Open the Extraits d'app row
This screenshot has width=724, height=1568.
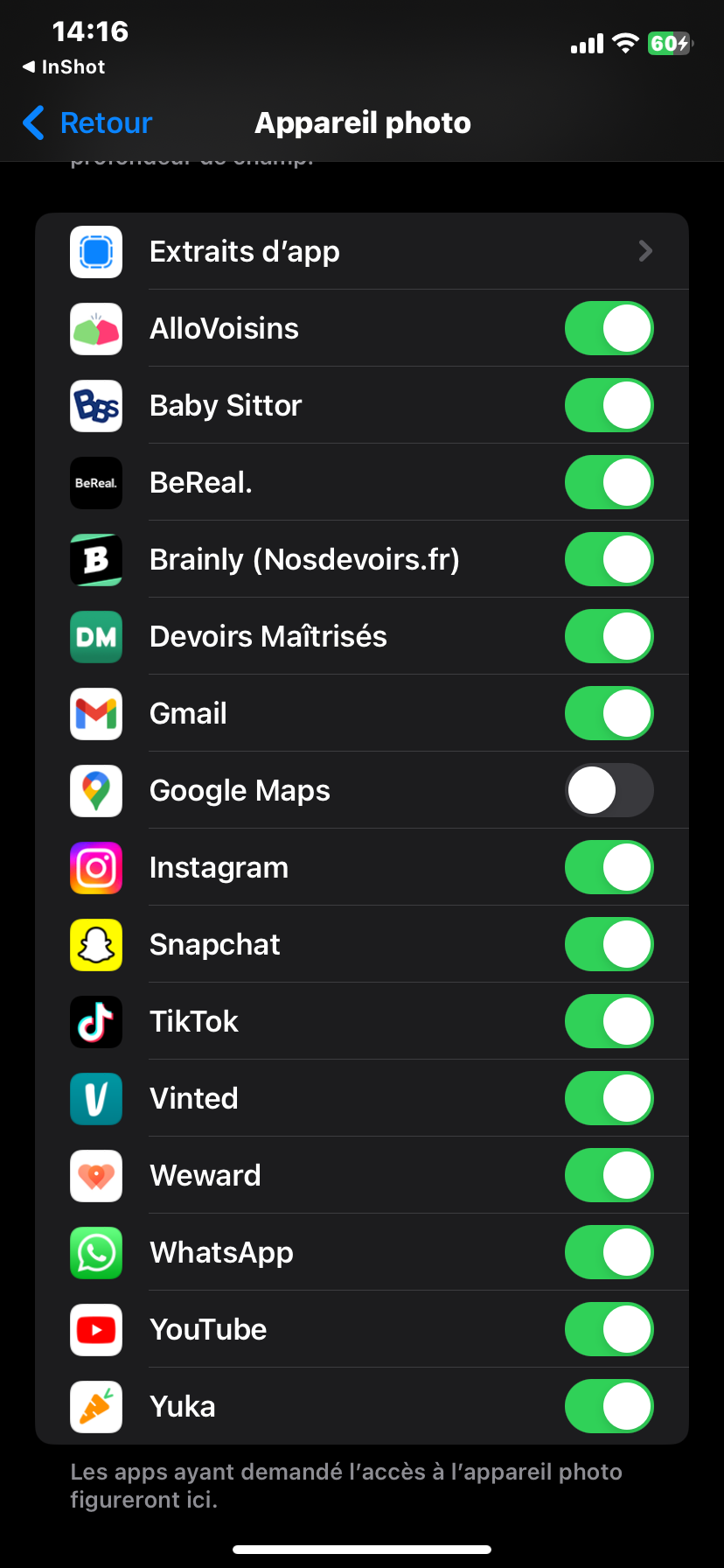[362, 252]
